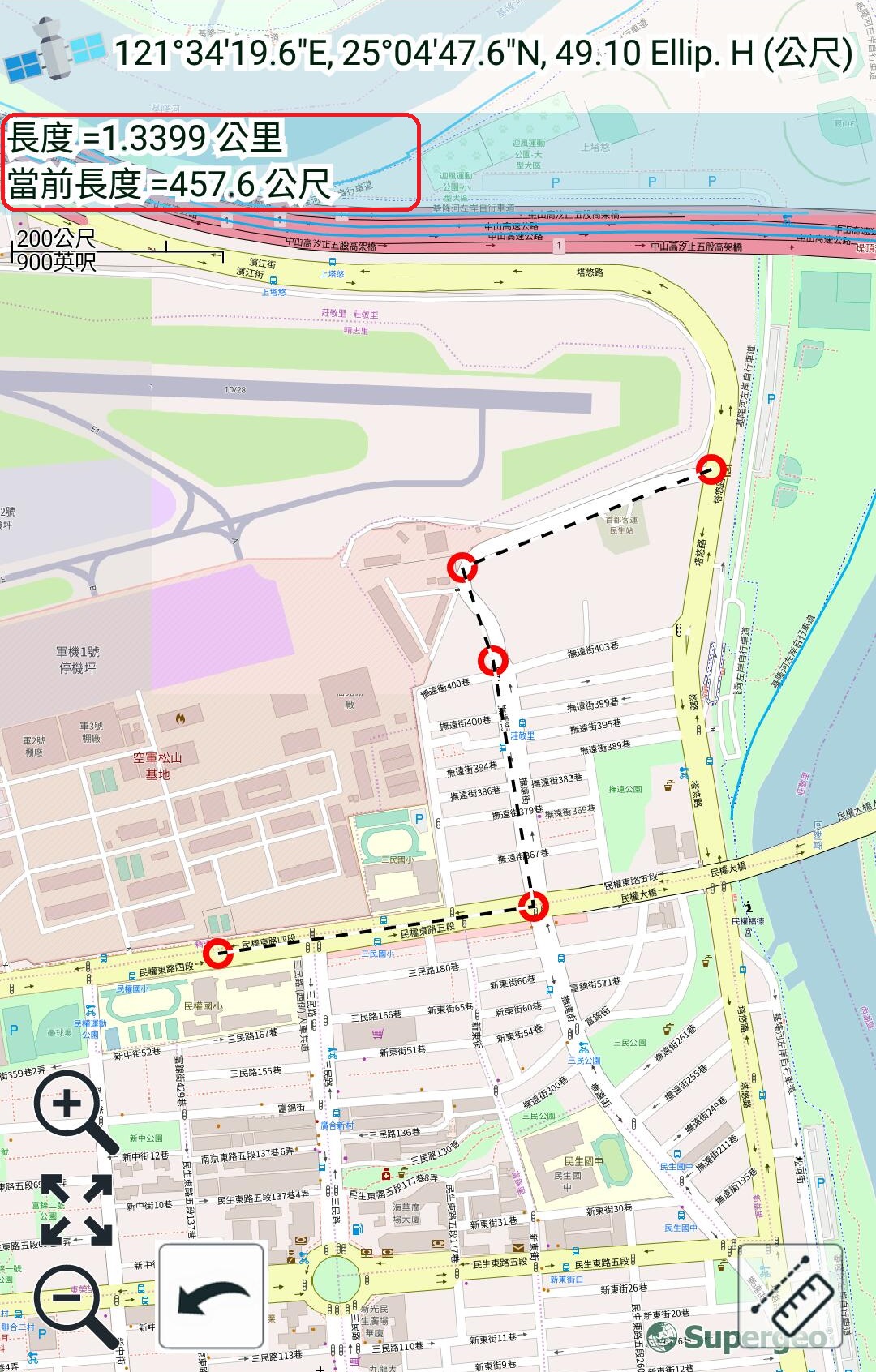Toggle the ruler measurement tool
The height and width of the screenshot is (1372, 876).
pyautogui.click(x=789, y=1296)
